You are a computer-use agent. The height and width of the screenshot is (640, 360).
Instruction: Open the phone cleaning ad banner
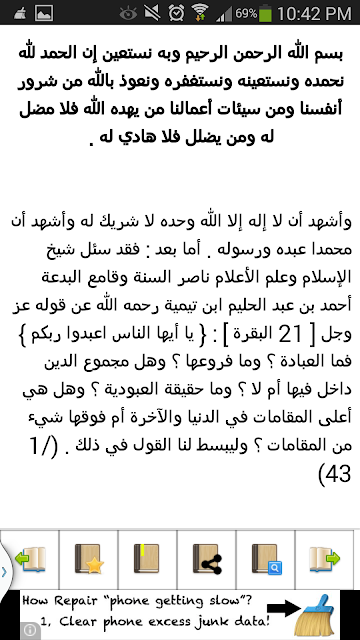(180, 615)
